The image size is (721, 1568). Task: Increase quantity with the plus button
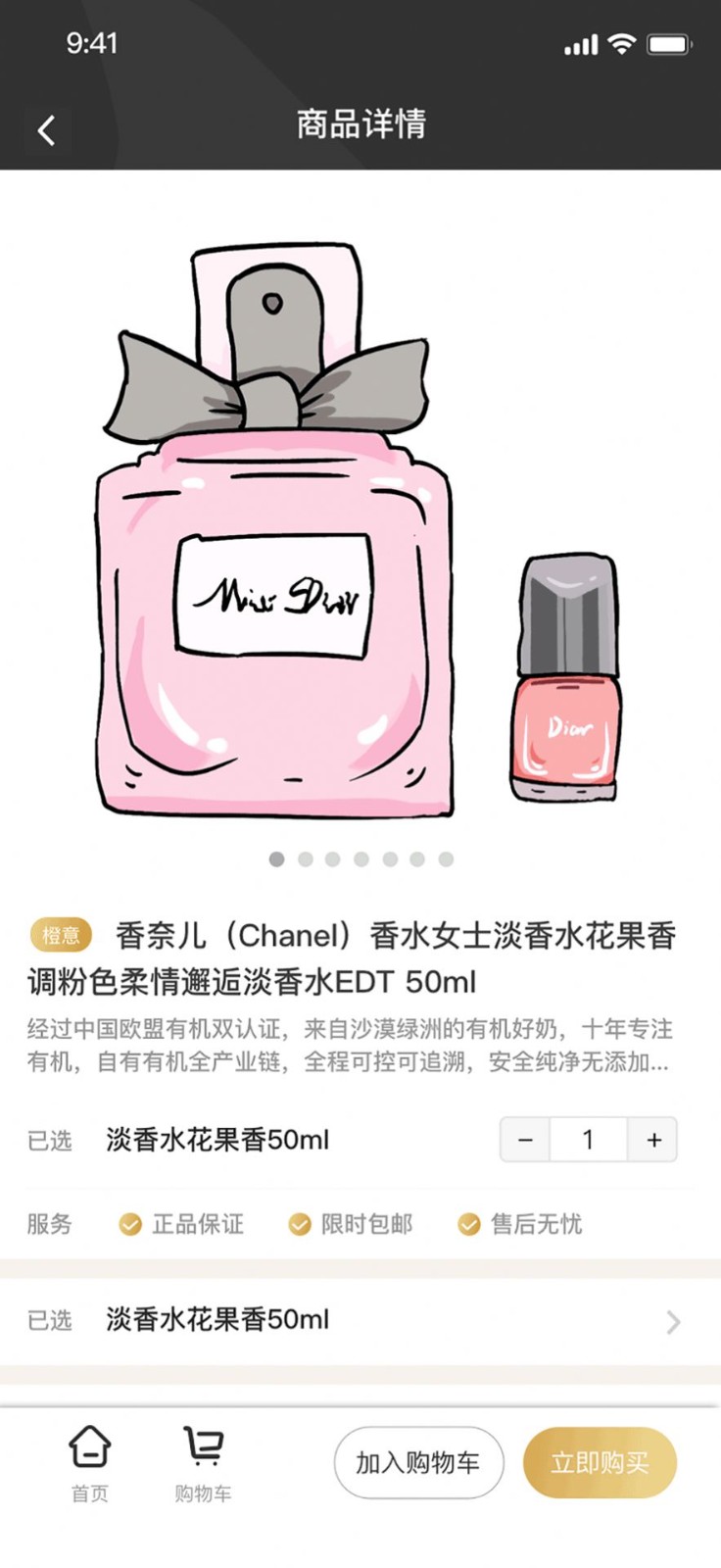(653, 1140)
